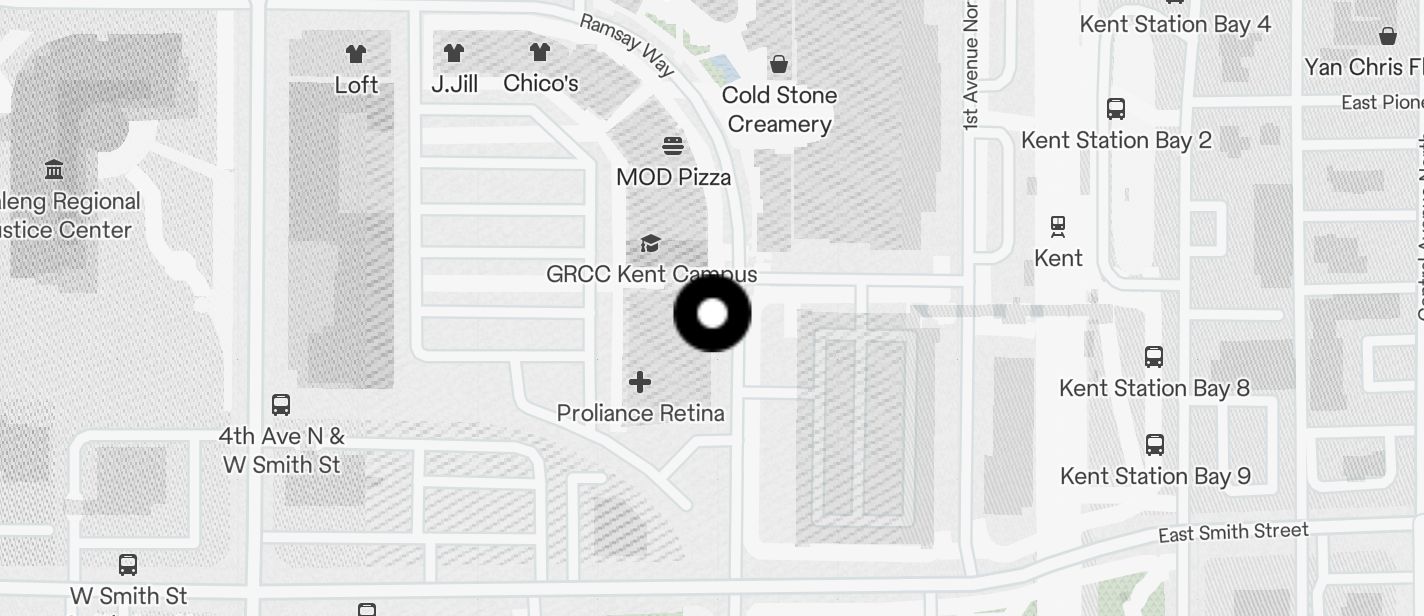Tap the MOD Pizza map marker

(673, 147)
